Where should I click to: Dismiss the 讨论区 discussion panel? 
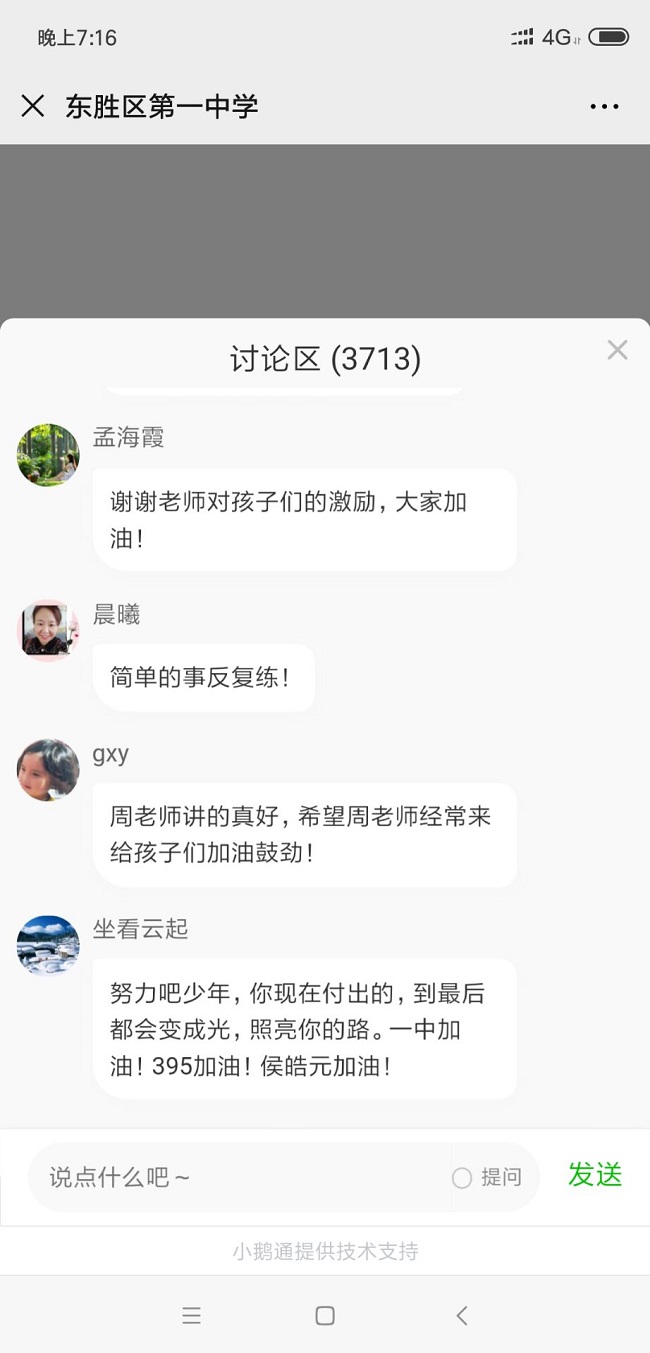click(617, 350)
